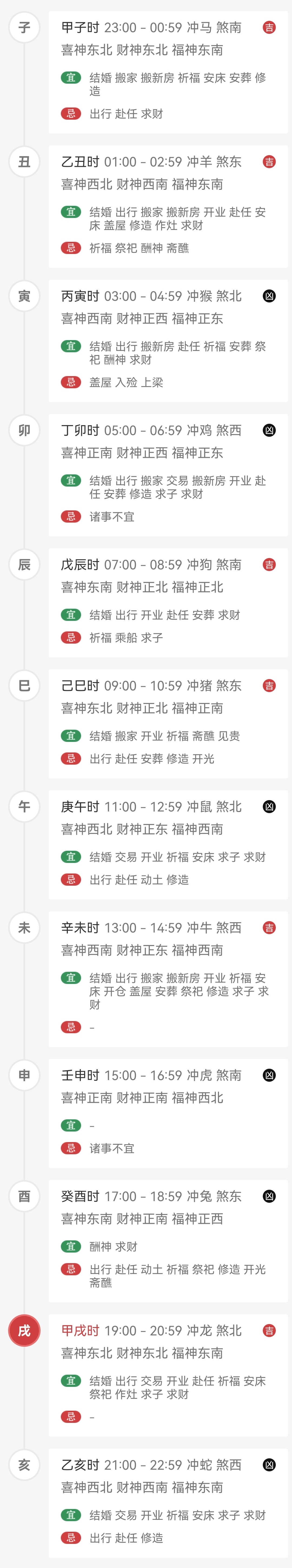Open the 戊辰时 07:00 hour card
Image resolution: width=292 pixels, height=1568 pixels.
point(168,603)
